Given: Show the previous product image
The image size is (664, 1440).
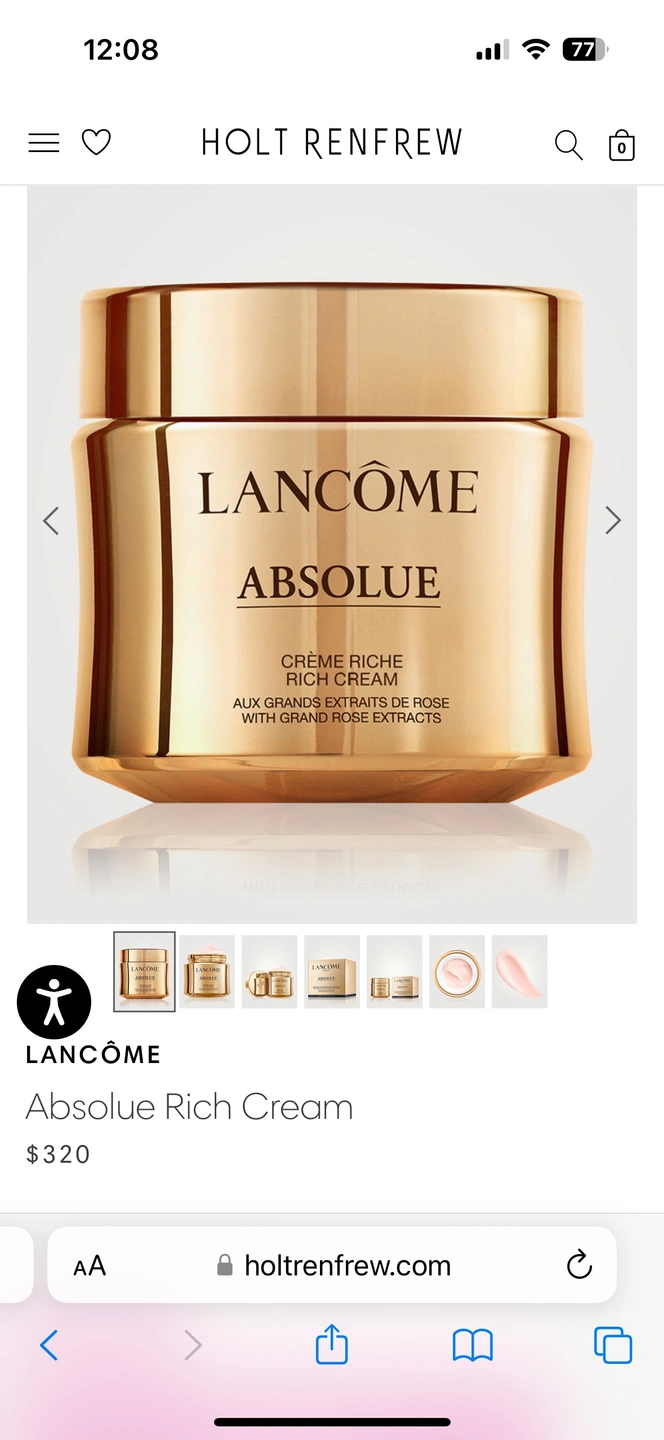Looking at the screenshot, I should tap(51, 520).
